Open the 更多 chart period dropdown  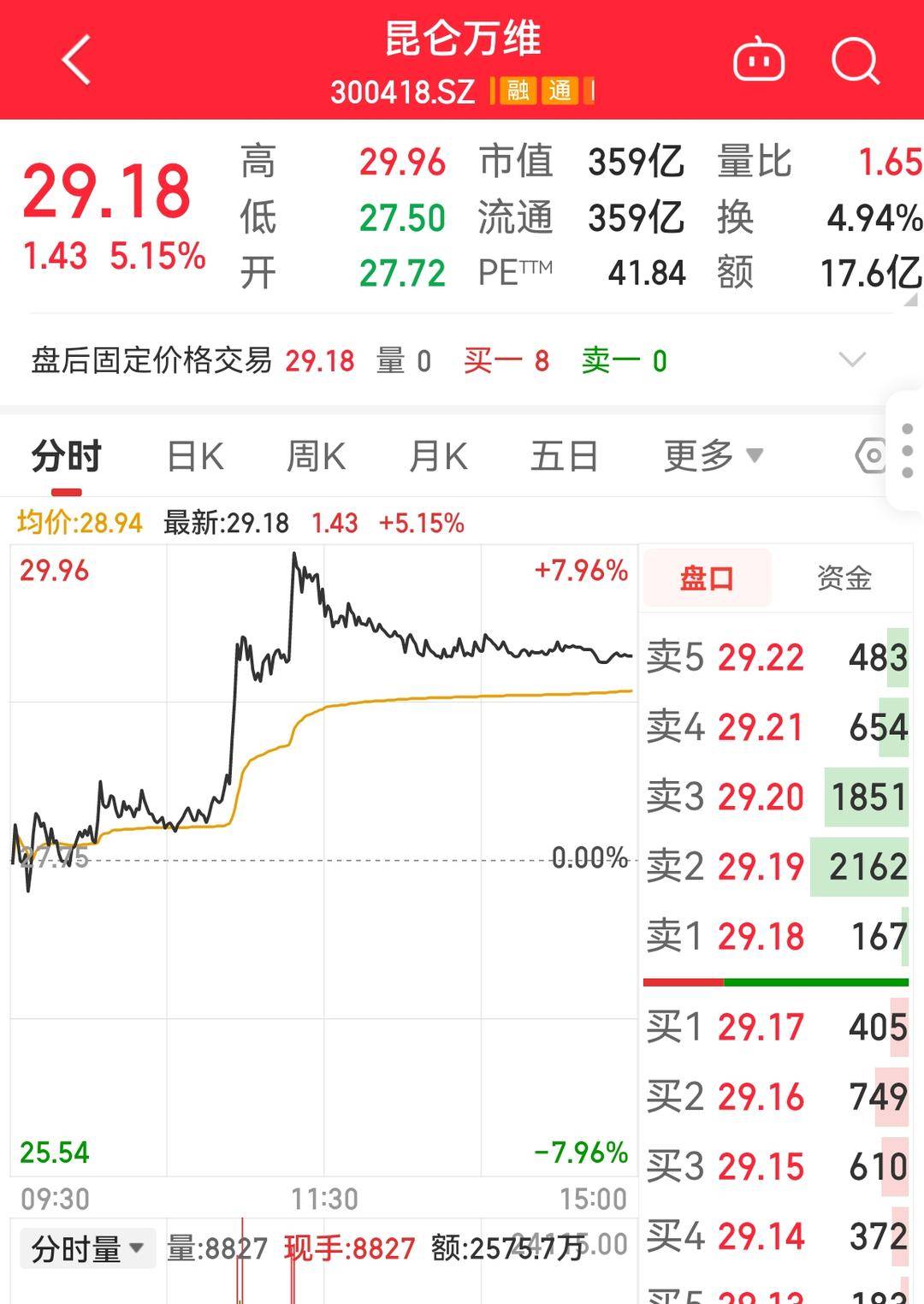click(x=712, y=456)
